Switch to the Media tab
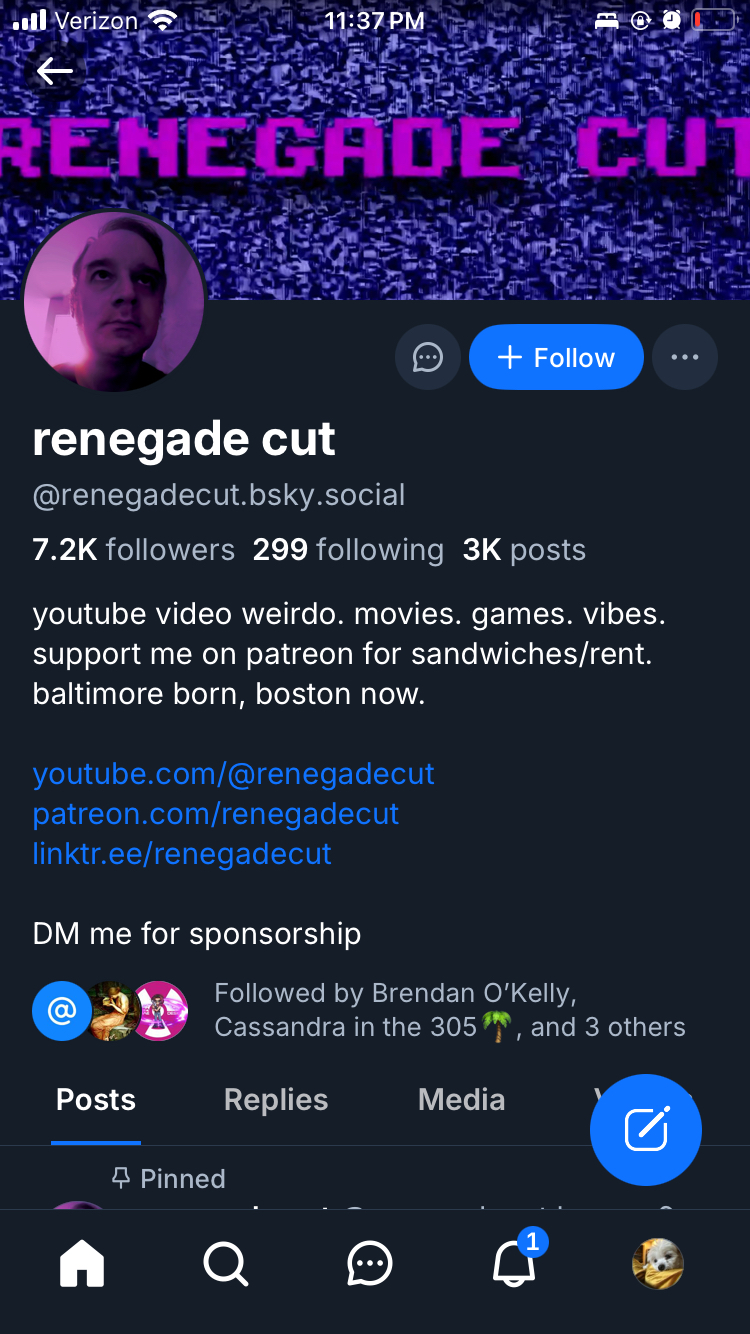The width and height of the screenshot is (750, 1334). [461, 1100]
